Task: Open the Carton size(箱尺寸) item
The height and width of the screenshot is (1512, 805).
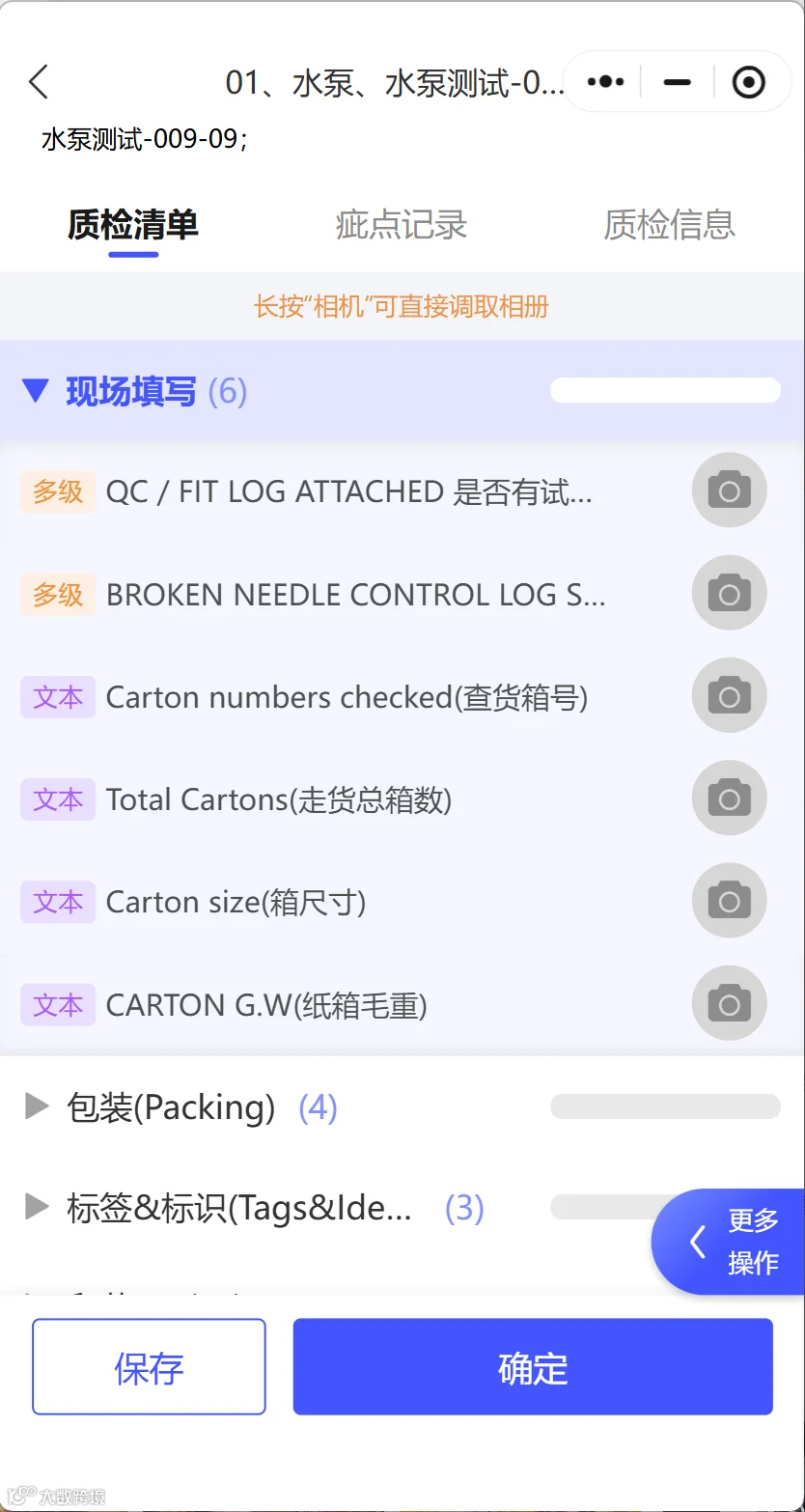Action: click(x=236, y=903)
